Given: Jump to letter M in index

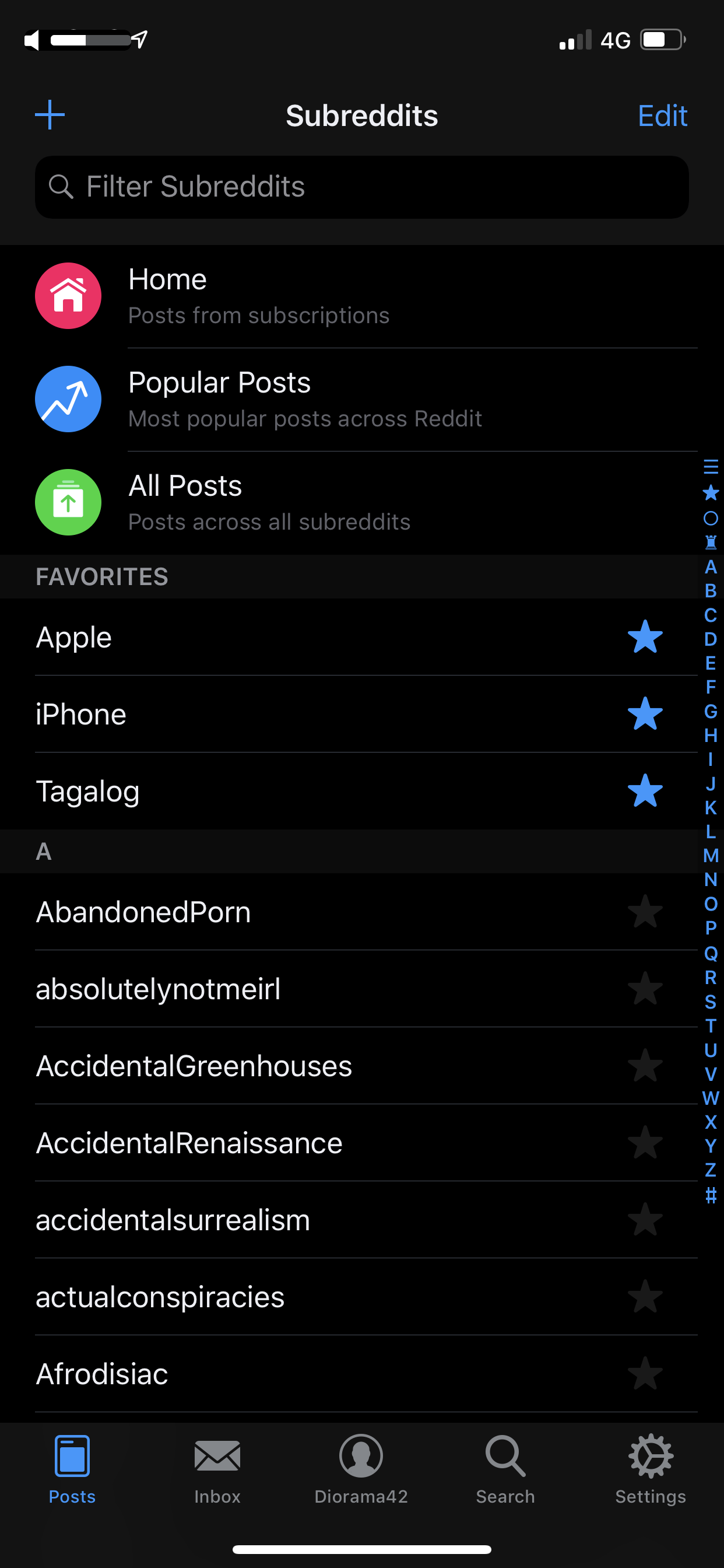Looking at the screenshot, I should pyautogui.click(x=711, y=855).
